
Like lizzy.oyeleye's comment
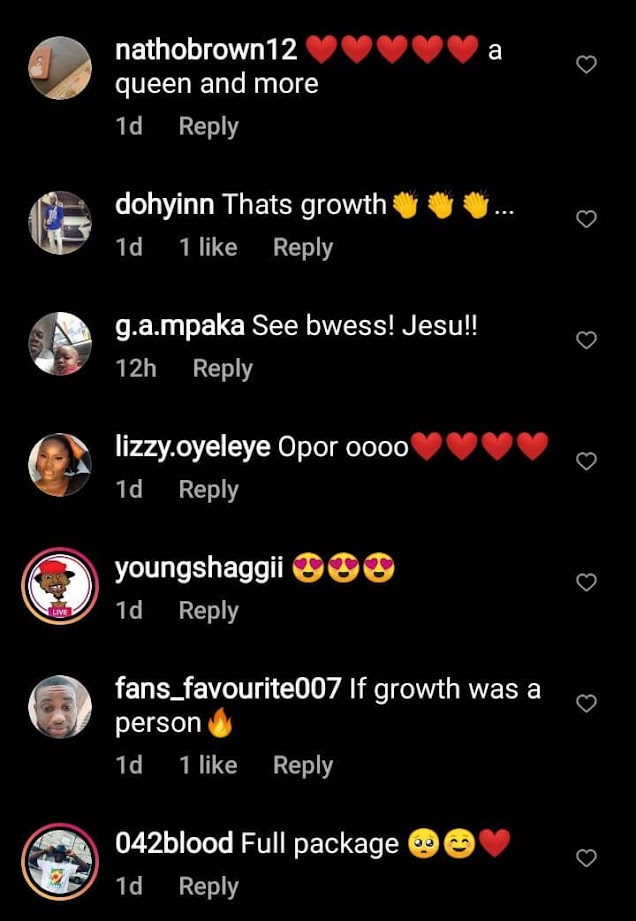[587, 461]
